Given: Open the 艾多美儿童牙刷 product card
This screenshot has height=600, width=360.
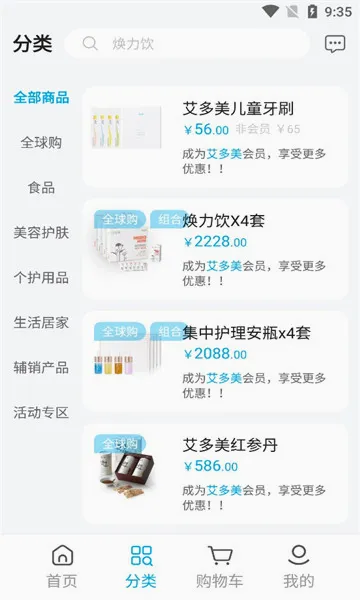Looking at the screenshot, I should pos(215,137).
